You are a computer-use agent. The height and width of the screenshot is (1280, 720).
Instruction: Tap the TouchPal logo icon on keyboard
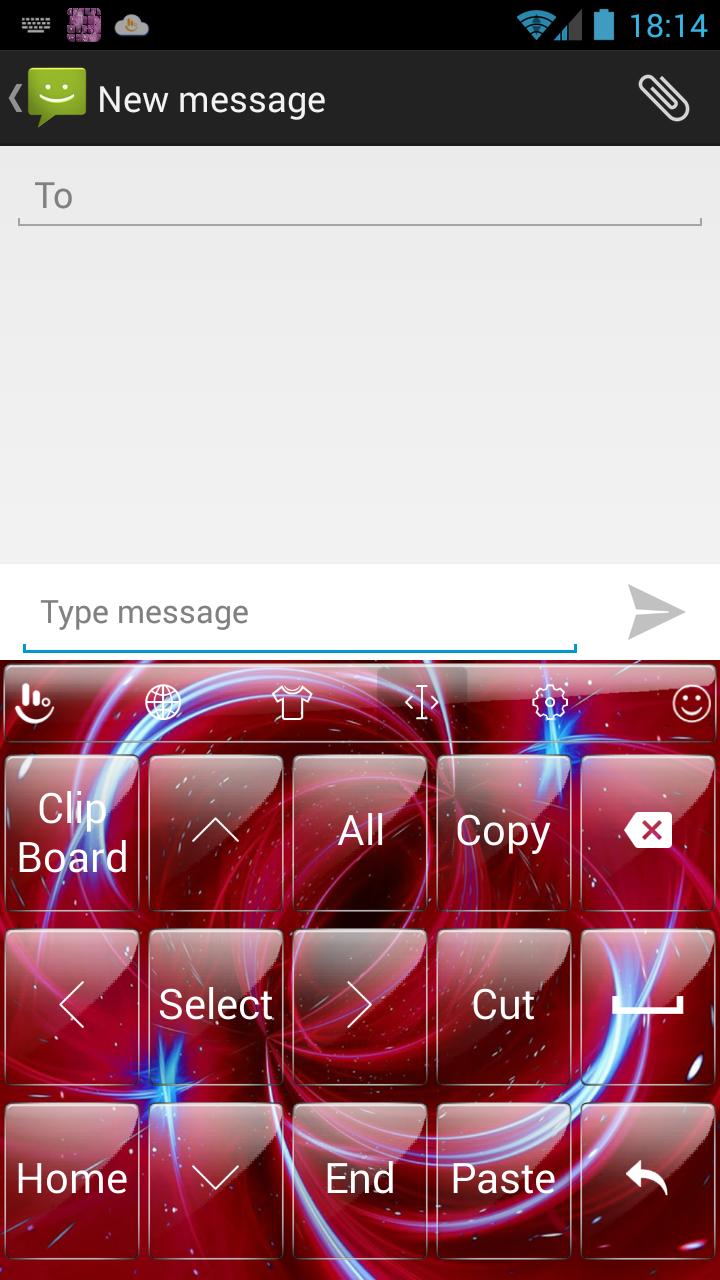(35, 703)
